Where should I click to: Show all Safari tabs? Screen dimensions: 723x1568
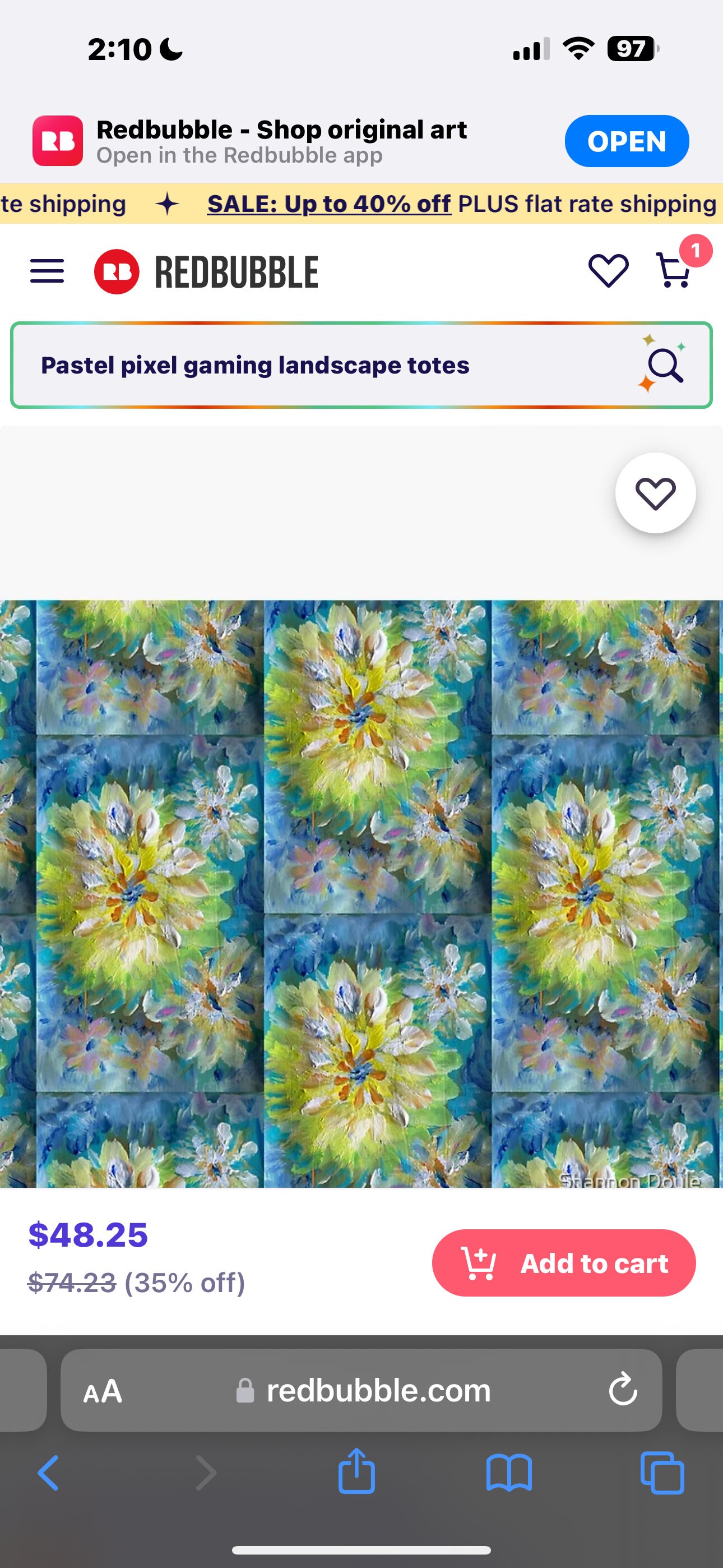coord(662,1473)
